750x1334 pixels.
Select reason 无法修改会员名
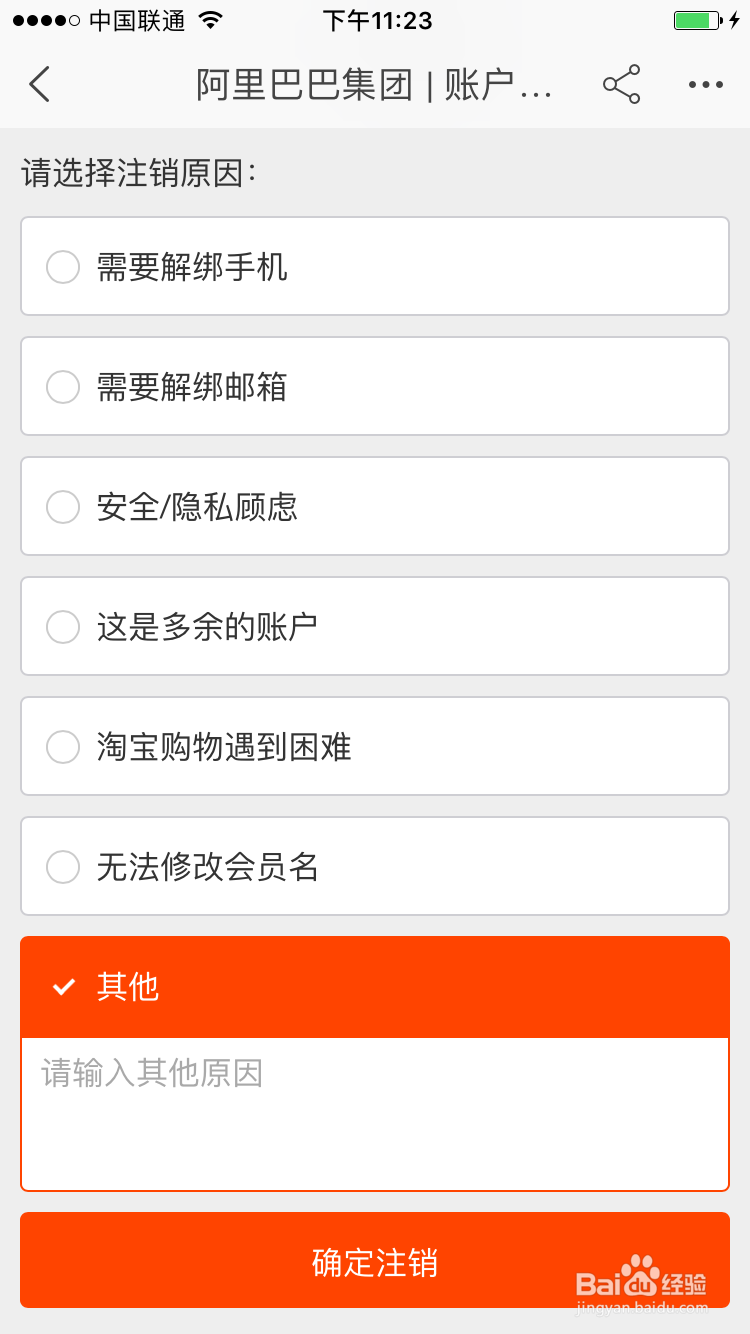[x=374, y=866]
